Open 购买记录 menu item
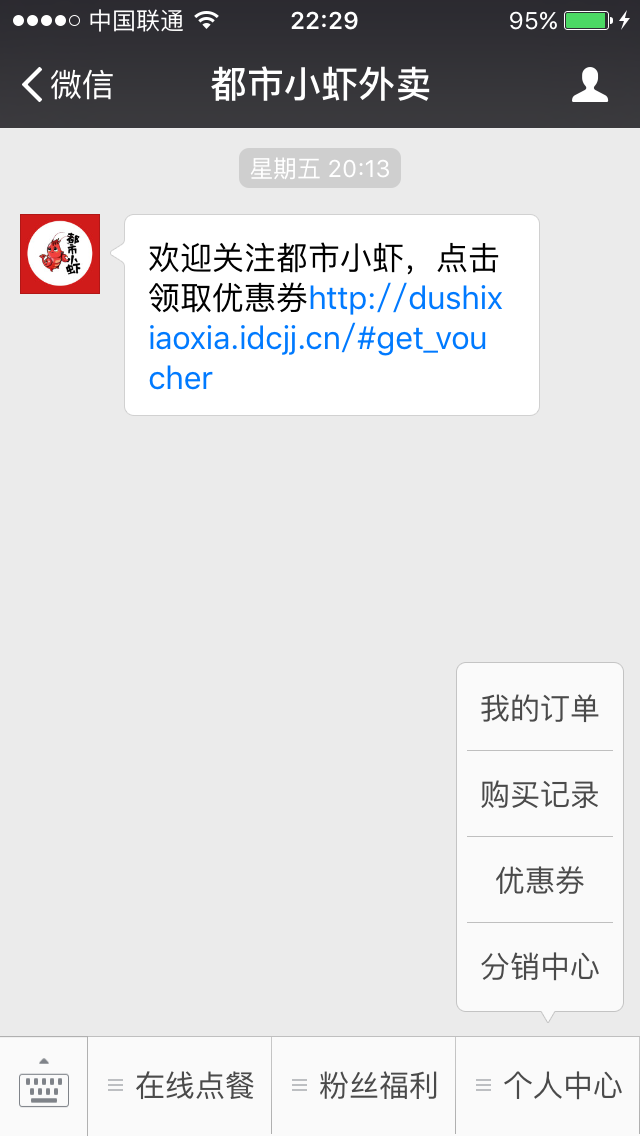The image size is (640, 1136). click(540, 794)
